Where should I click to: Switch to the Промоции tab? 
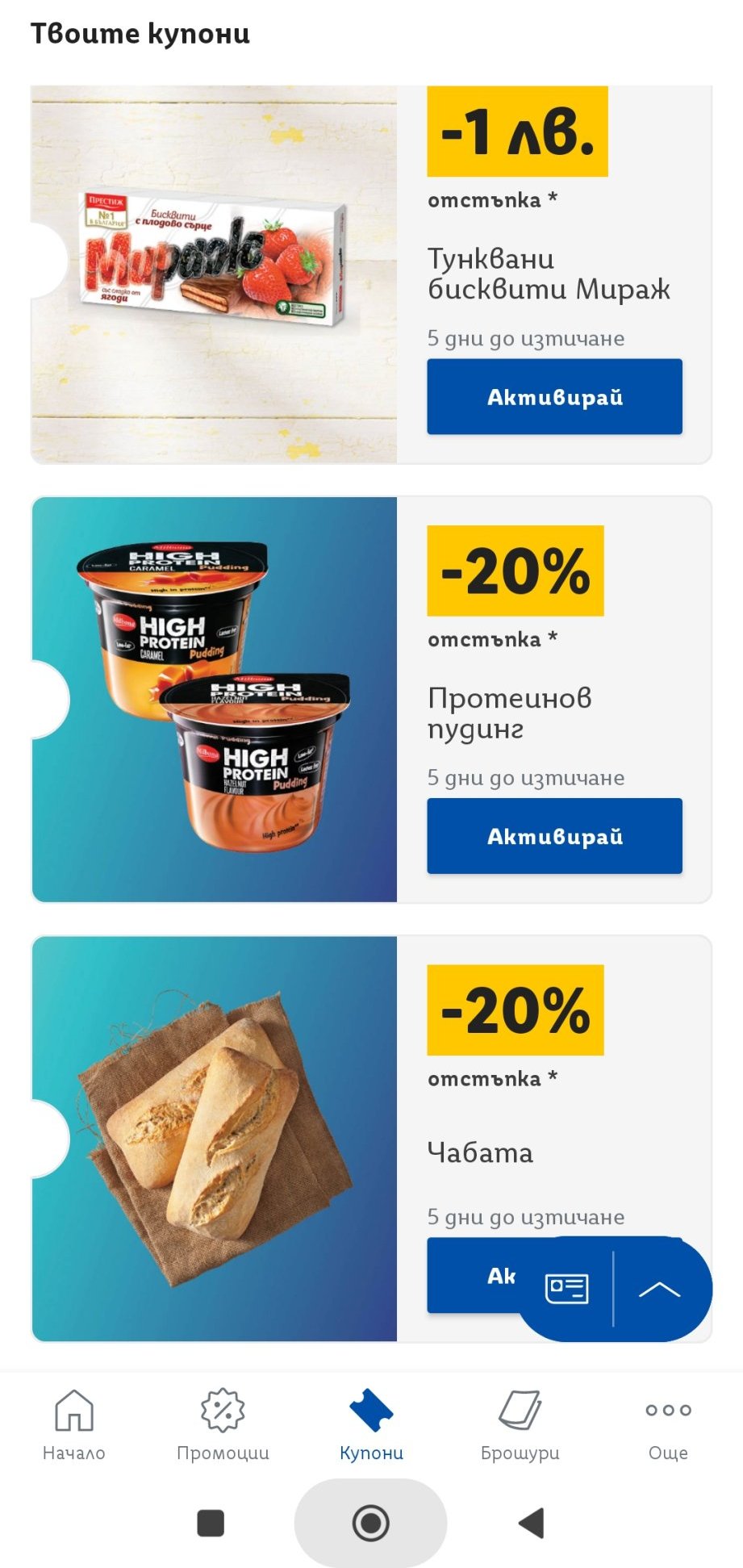[x=223, y=1425]
